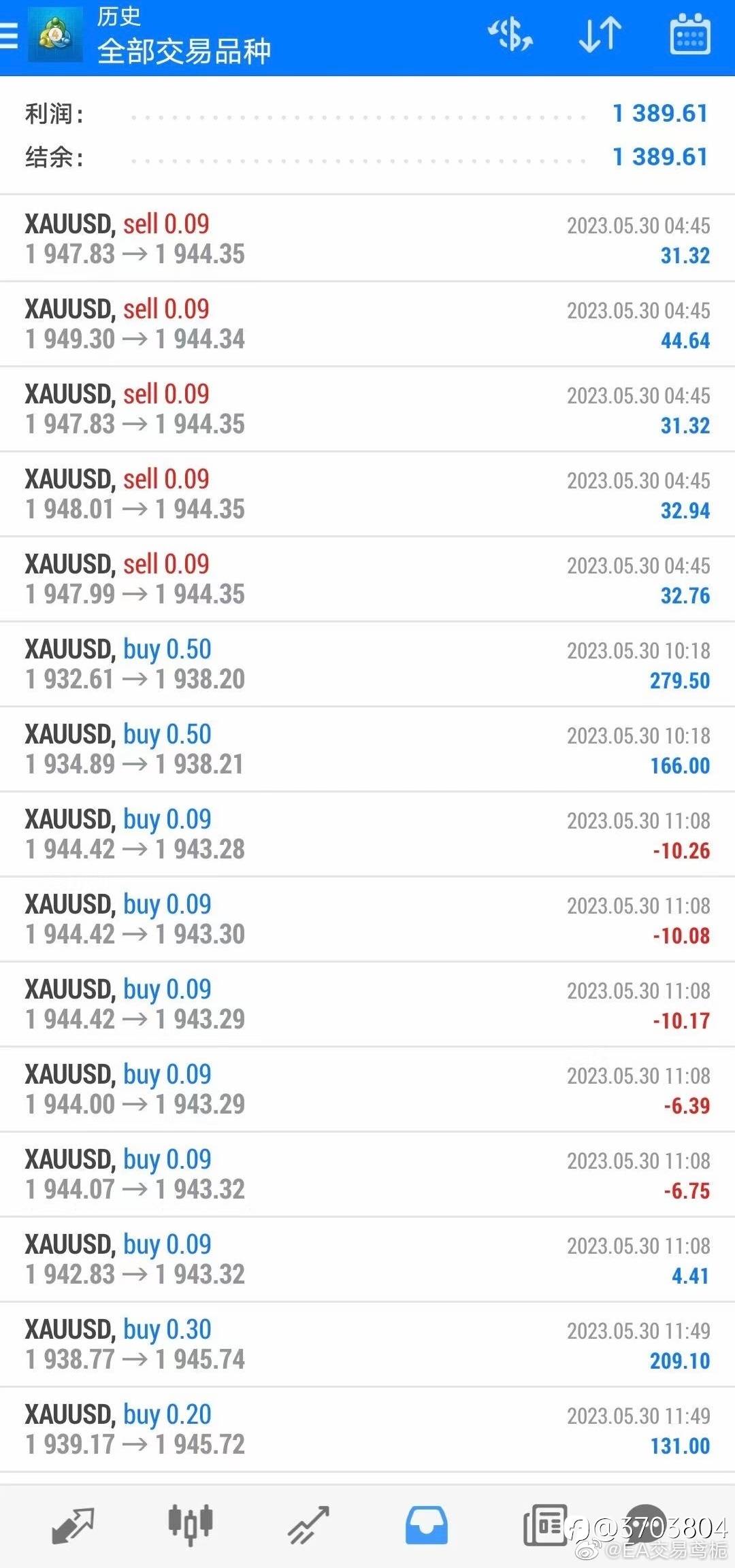Switch to the candlestick Chart tab
This screenshot has width=735, height=1568.
(x=191, y=1525)
